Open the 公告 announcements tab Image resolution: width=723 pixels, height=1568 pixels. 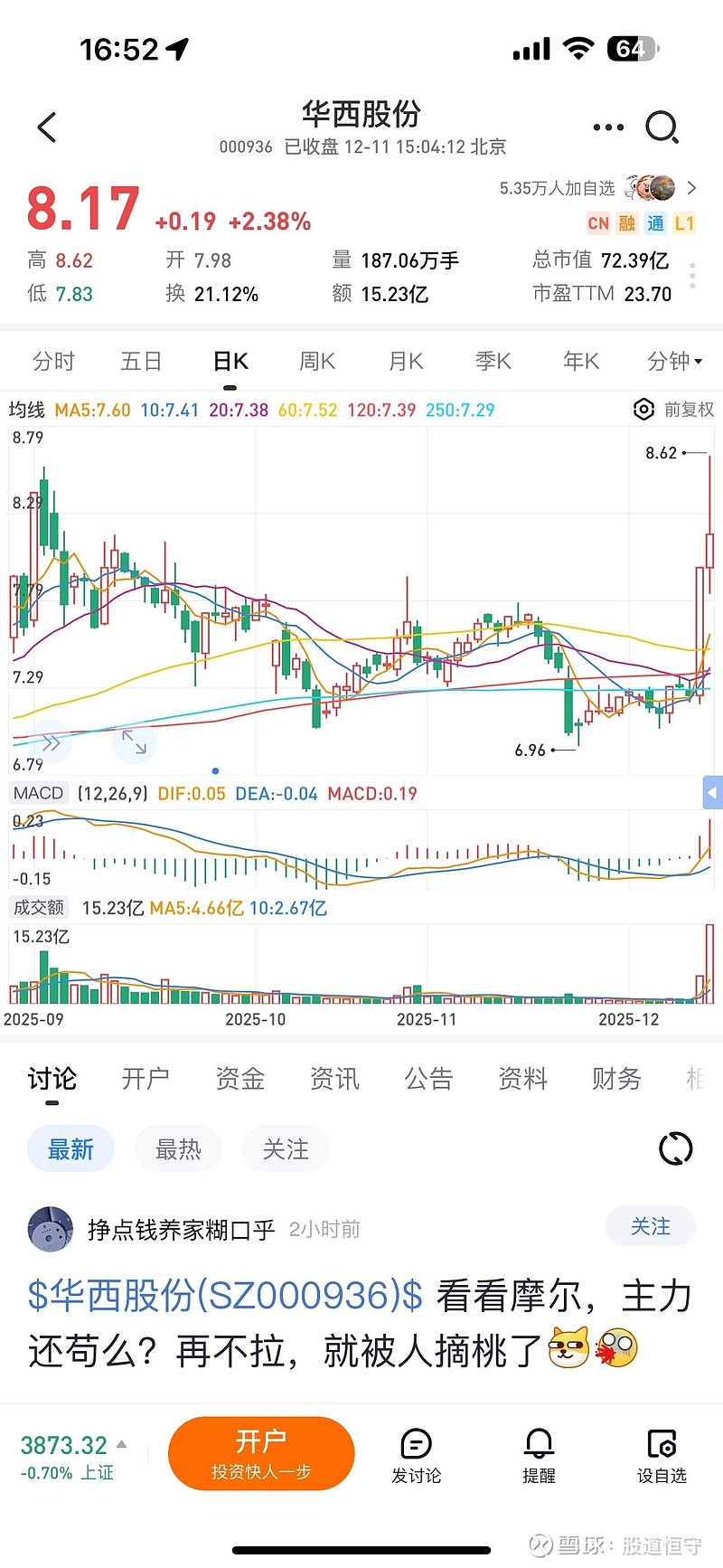pyautogui.click(x=428, y=1079)
